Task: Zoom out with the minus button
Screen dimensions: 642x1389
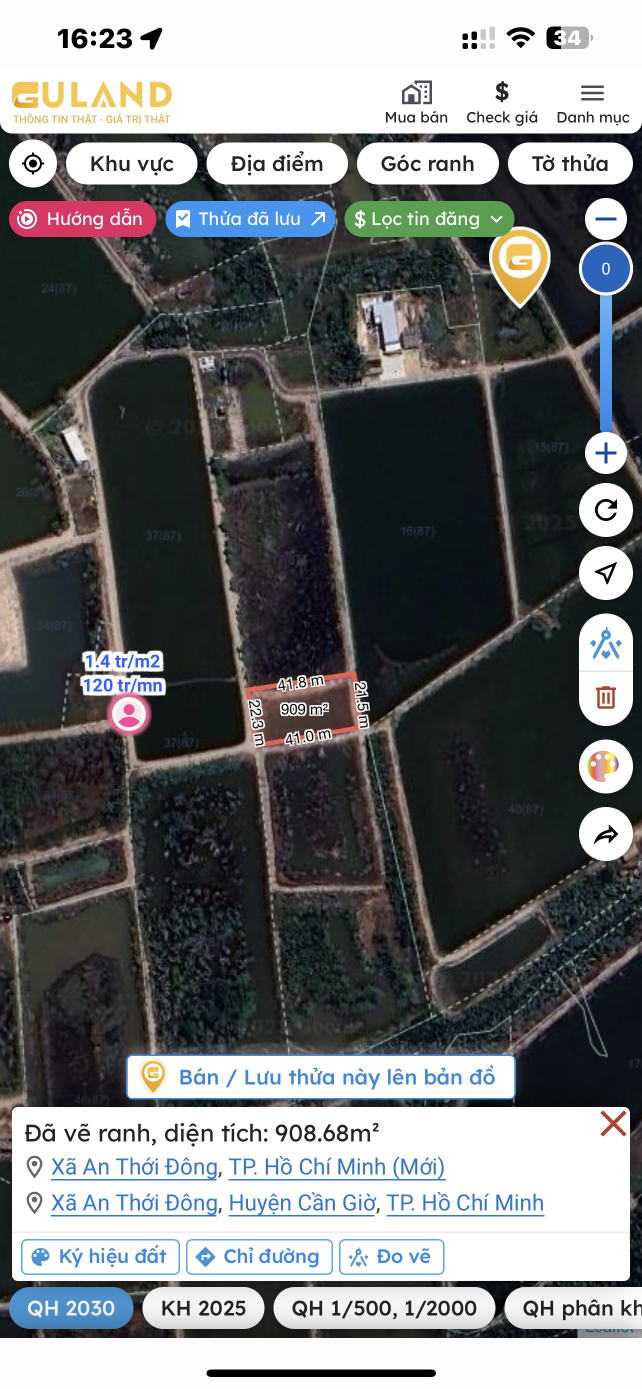Action: [x=605, y=219]
